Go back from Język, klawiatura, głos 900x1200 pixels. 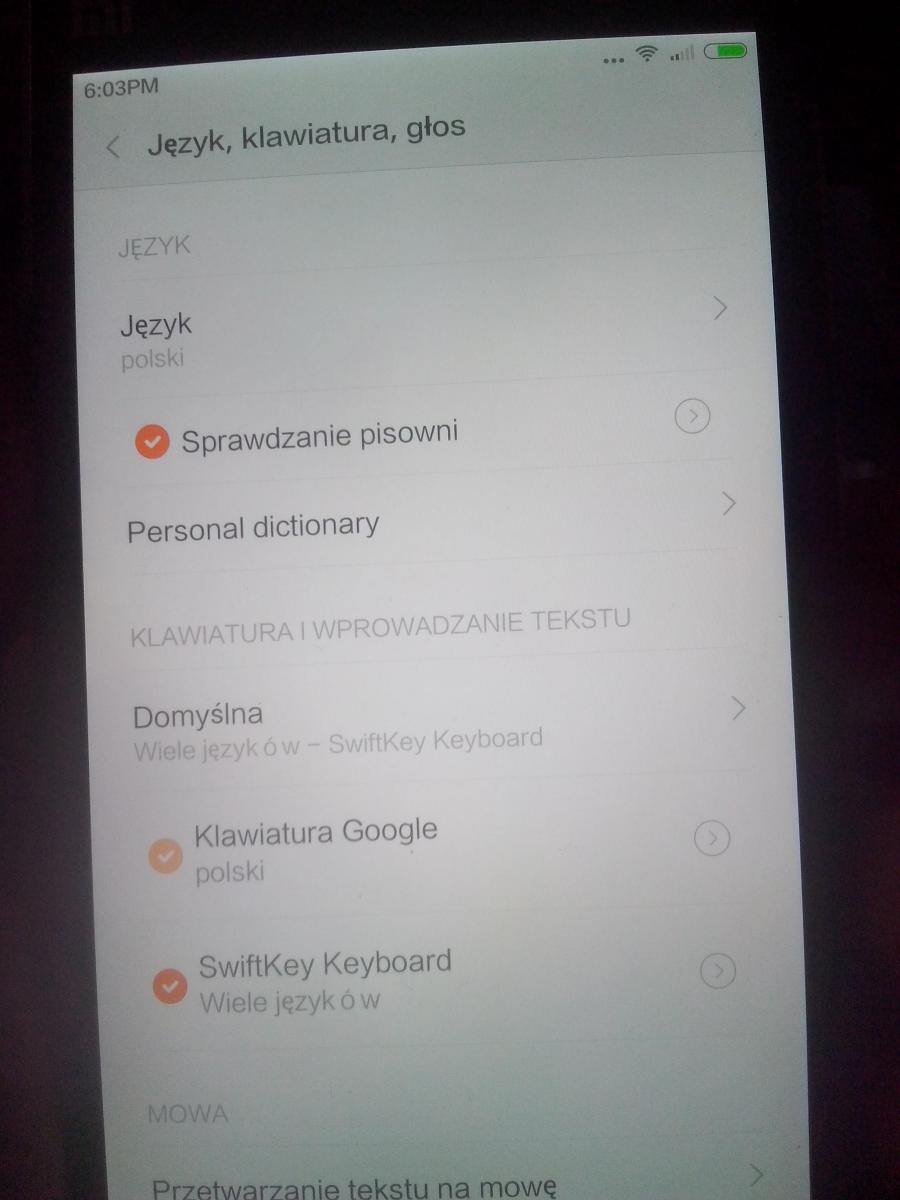point(113,147)
